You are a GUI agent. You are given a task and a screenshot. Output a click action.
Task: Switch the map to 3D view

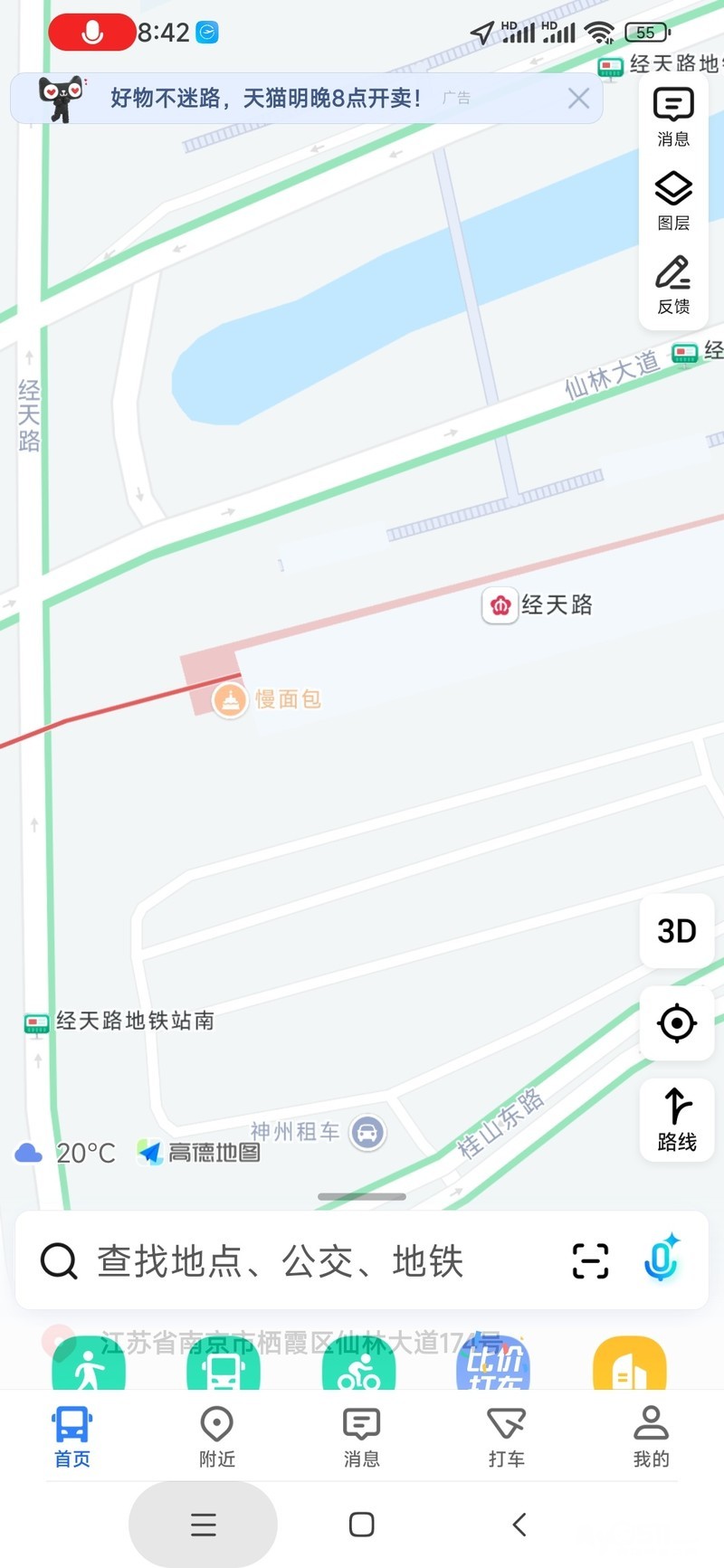pyautogui.click(x=676, y=931)
